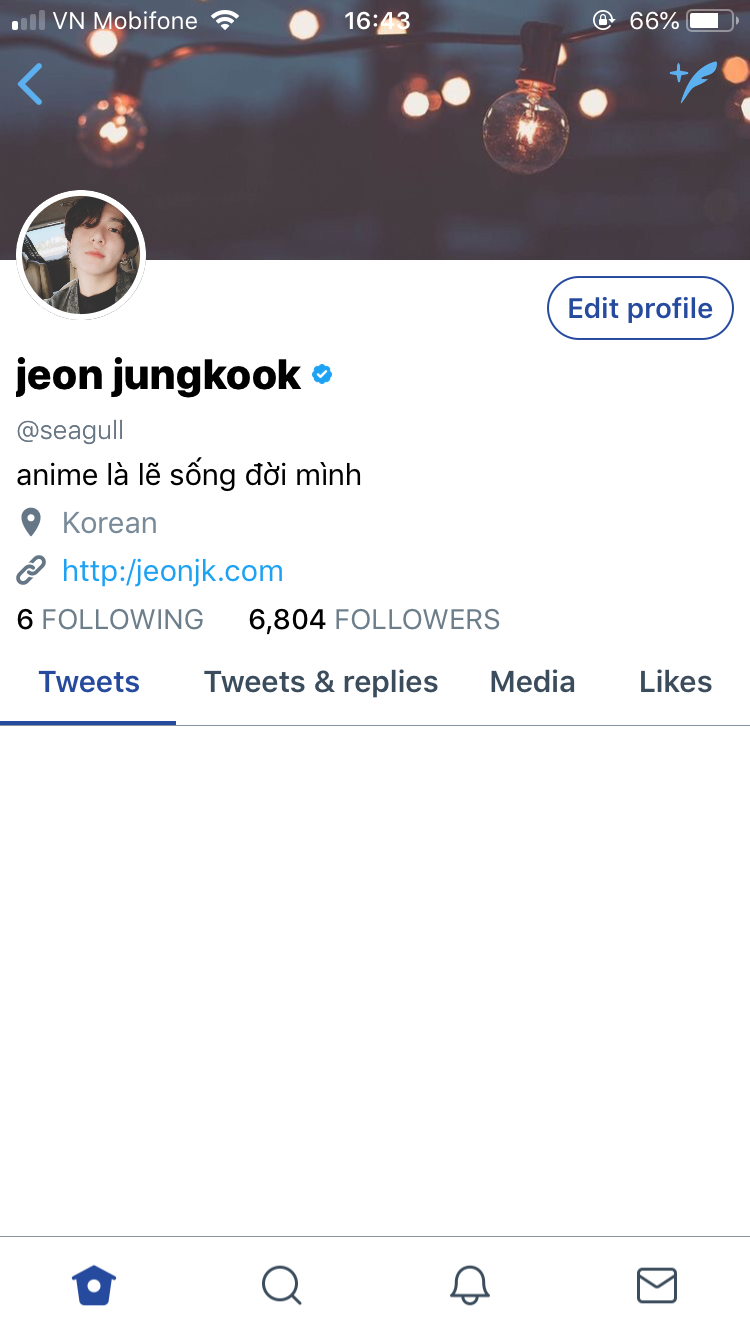This screenshot has width=750, height=1334.
Task: Switch to the Media tab
Action: (x=532, y=682)
